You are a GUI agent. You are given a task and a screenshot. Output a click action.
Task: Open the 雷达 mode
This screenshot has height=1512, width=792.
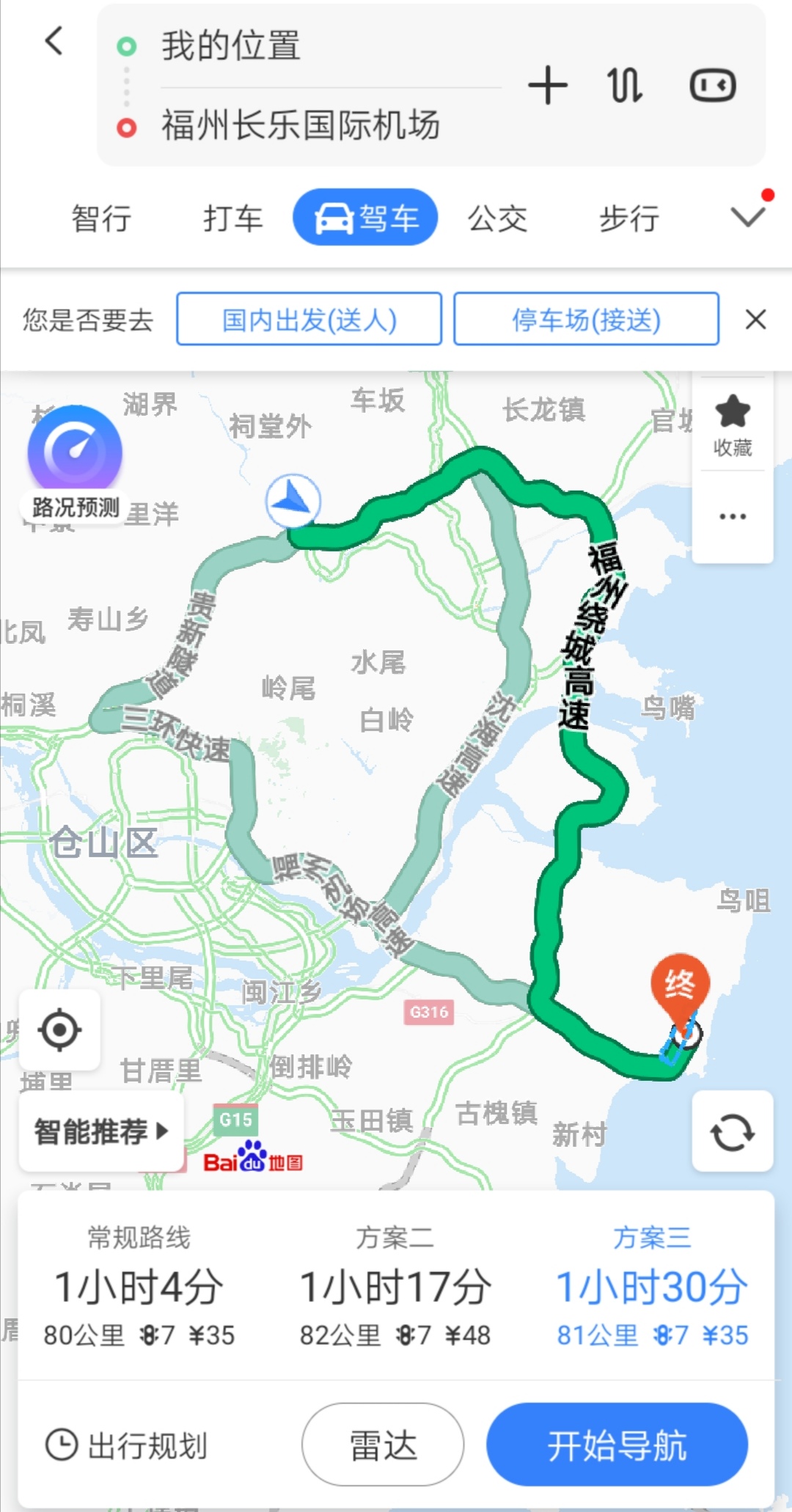pyautogui.click(x=383, y=1445)
